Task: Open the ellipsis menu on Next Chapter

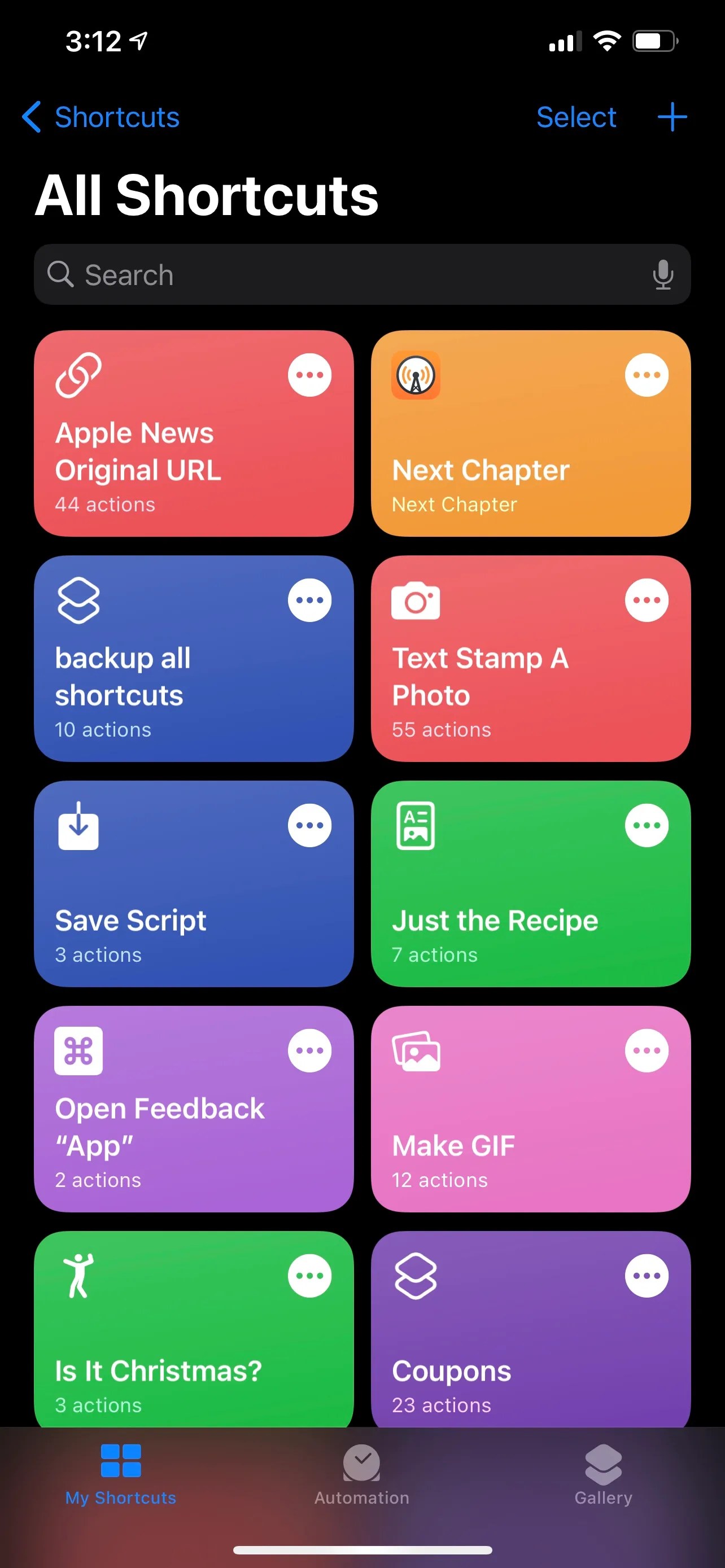Action: 647,374
